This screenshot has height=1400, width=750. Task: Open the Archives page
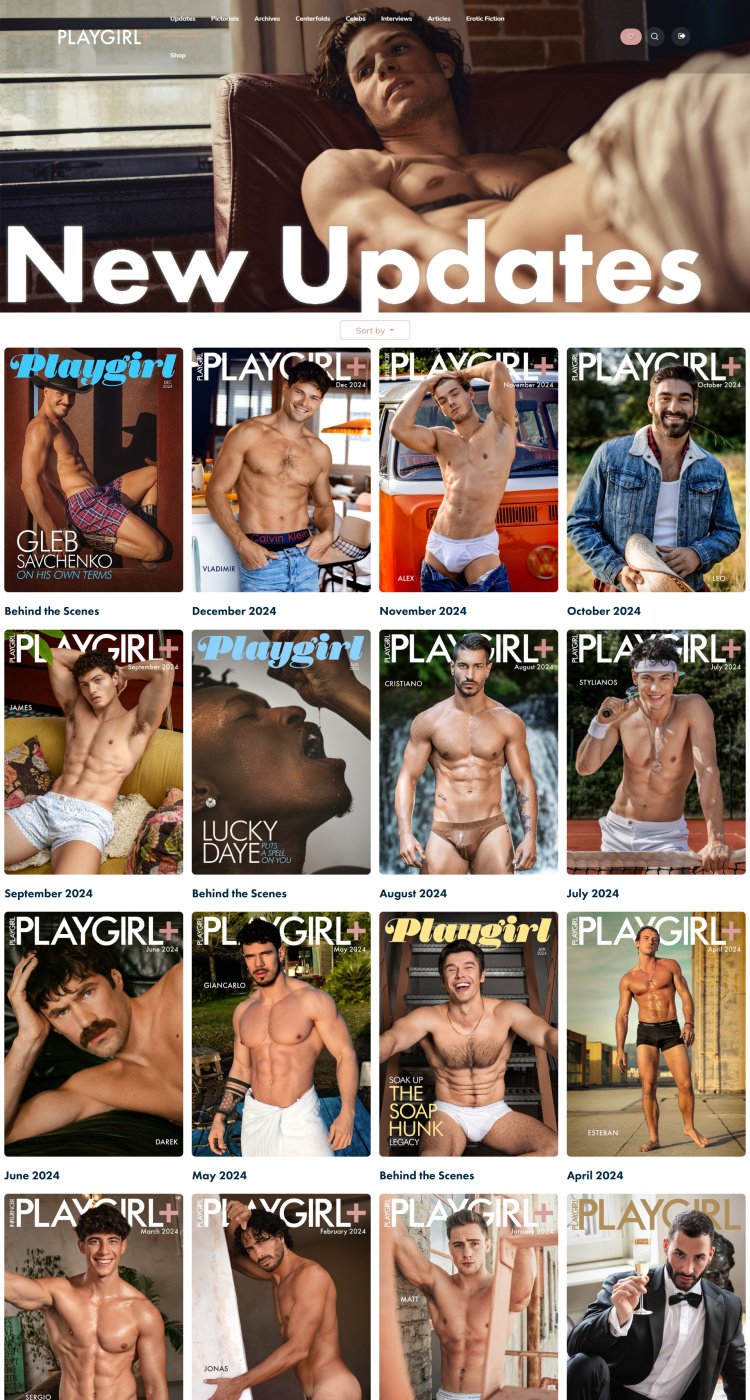pyautogui.click(x=267, y=19)
